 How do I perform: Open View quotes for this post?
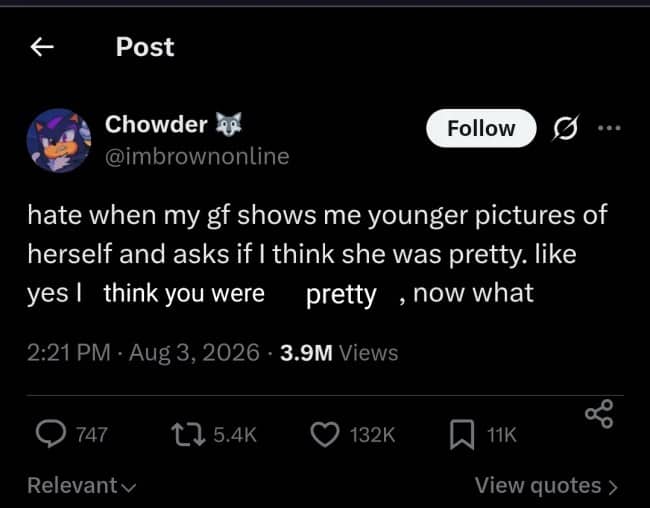coord(546,485)
